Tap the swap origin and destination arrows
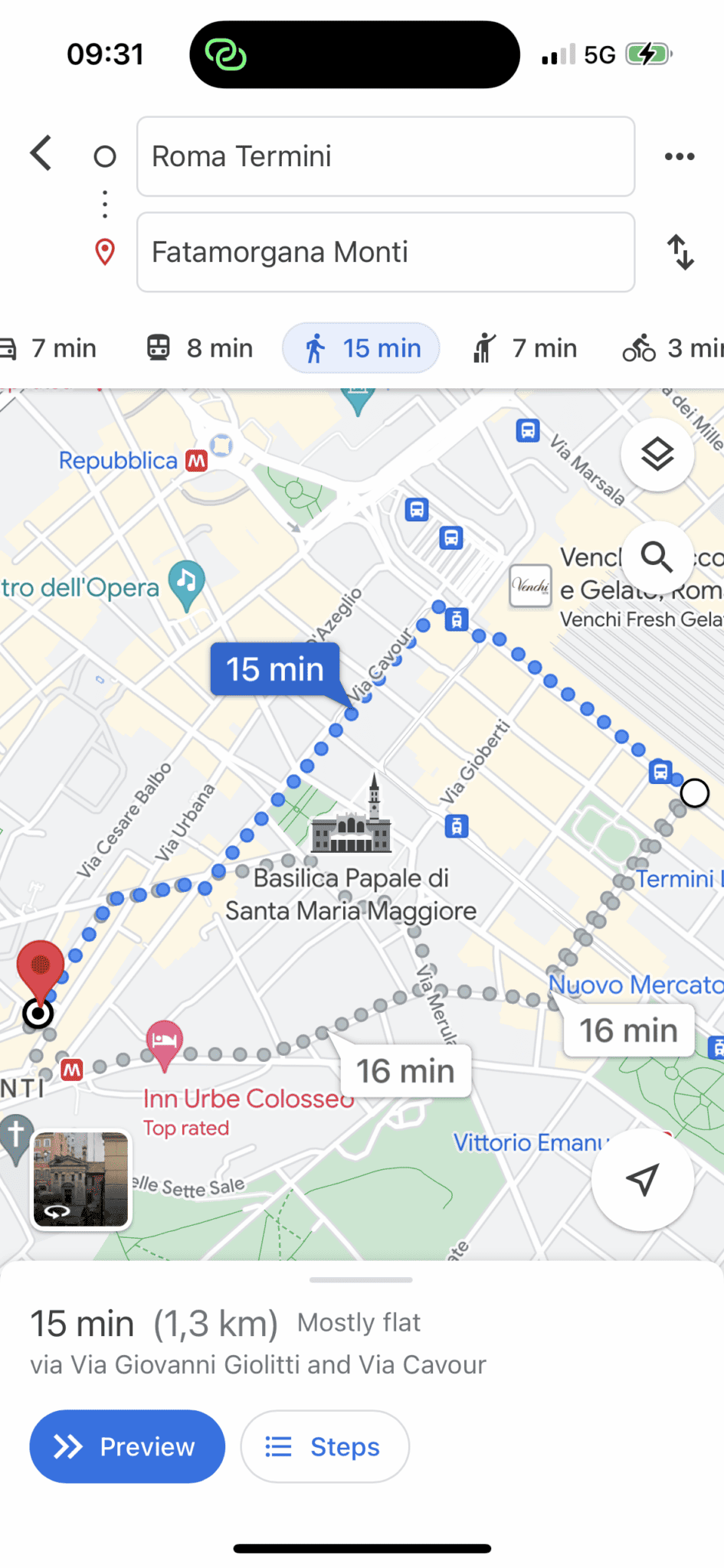Screen dimensions: 724x1568 (679, 253)
